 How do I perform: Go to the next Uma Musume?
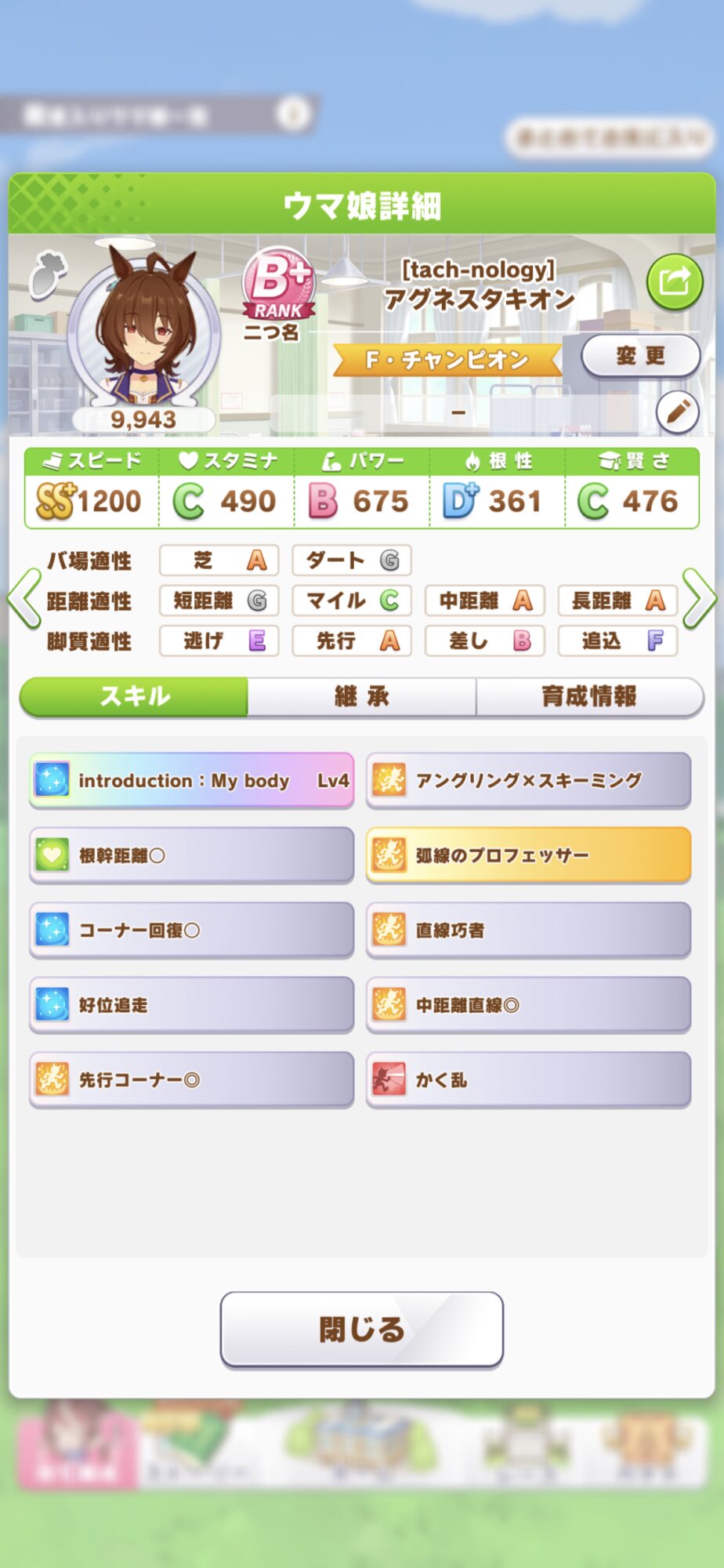coord(699,600)
